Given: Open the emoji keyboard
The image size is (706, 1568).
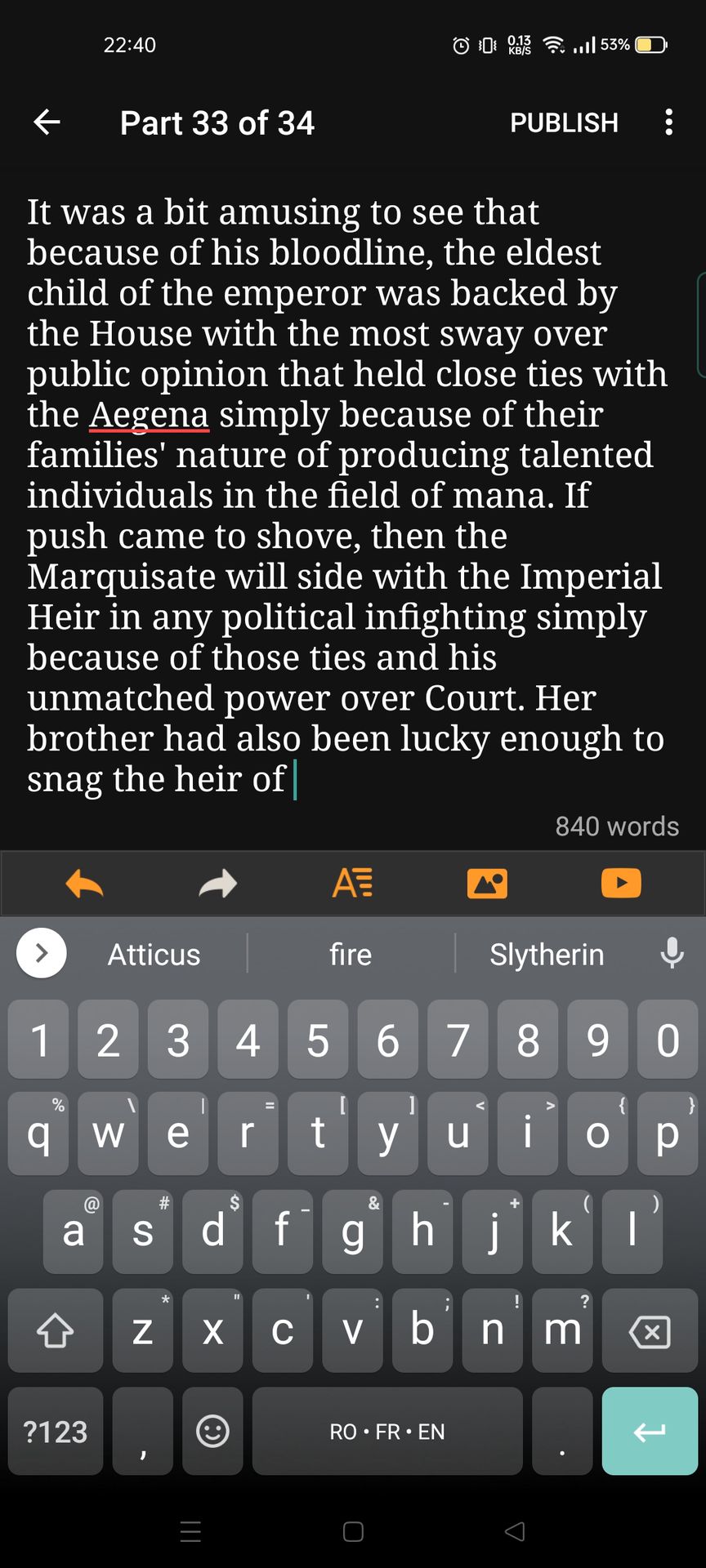Looking at the screenshot, I should pyautogui.click(x=212, y=1432).
